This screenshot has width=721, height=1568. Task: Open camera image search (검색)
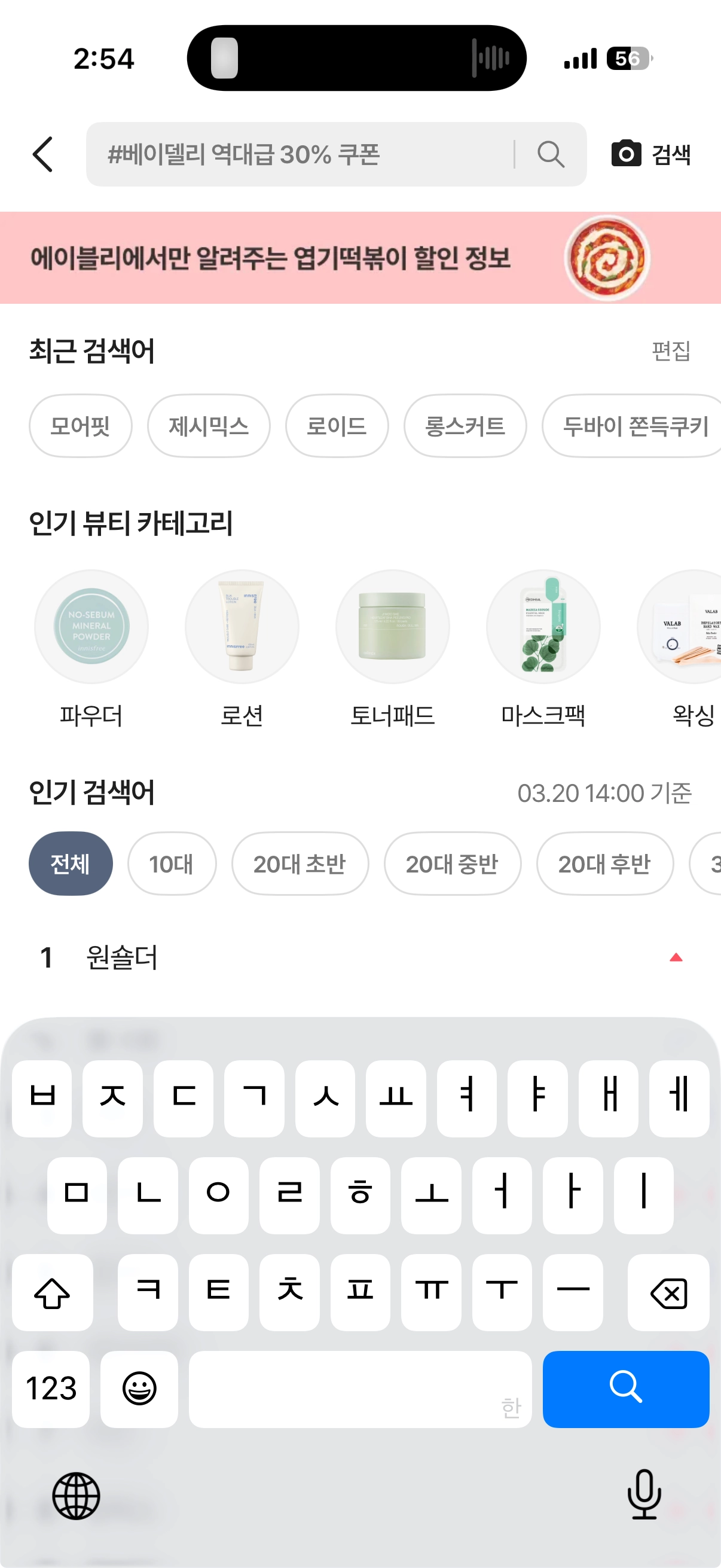click(x=650, y=154)
